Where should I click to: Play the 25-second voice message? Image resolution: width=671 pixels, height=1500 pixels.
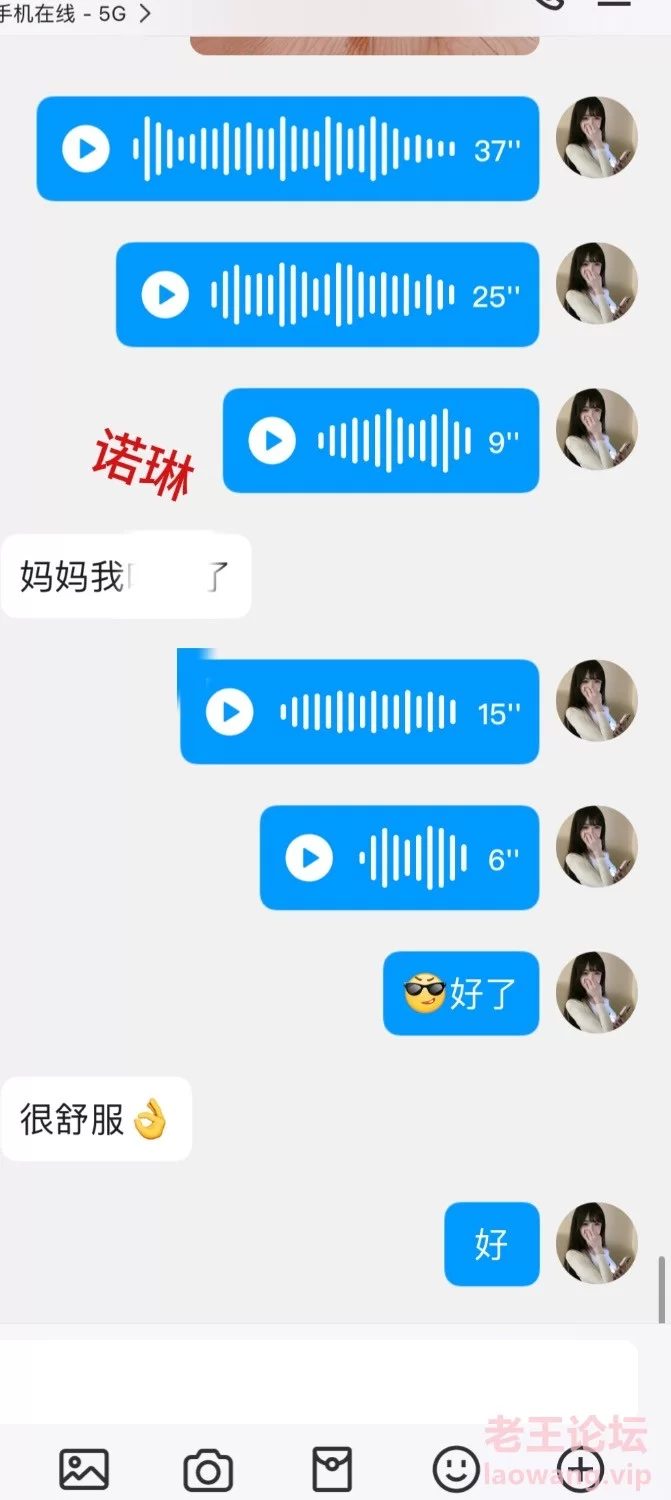(165, 295)
